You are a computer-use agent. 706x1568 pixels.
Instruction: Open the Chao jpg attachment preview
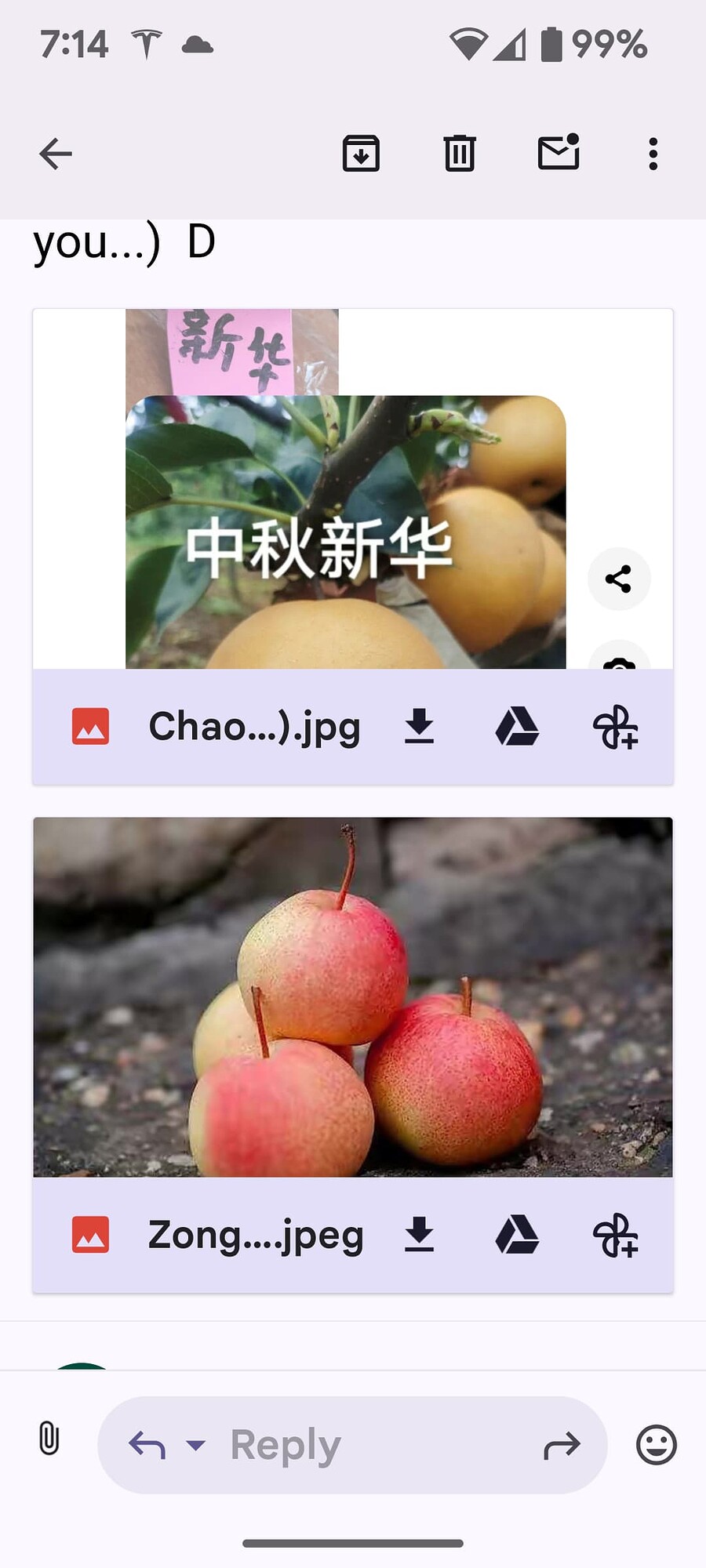345,489
